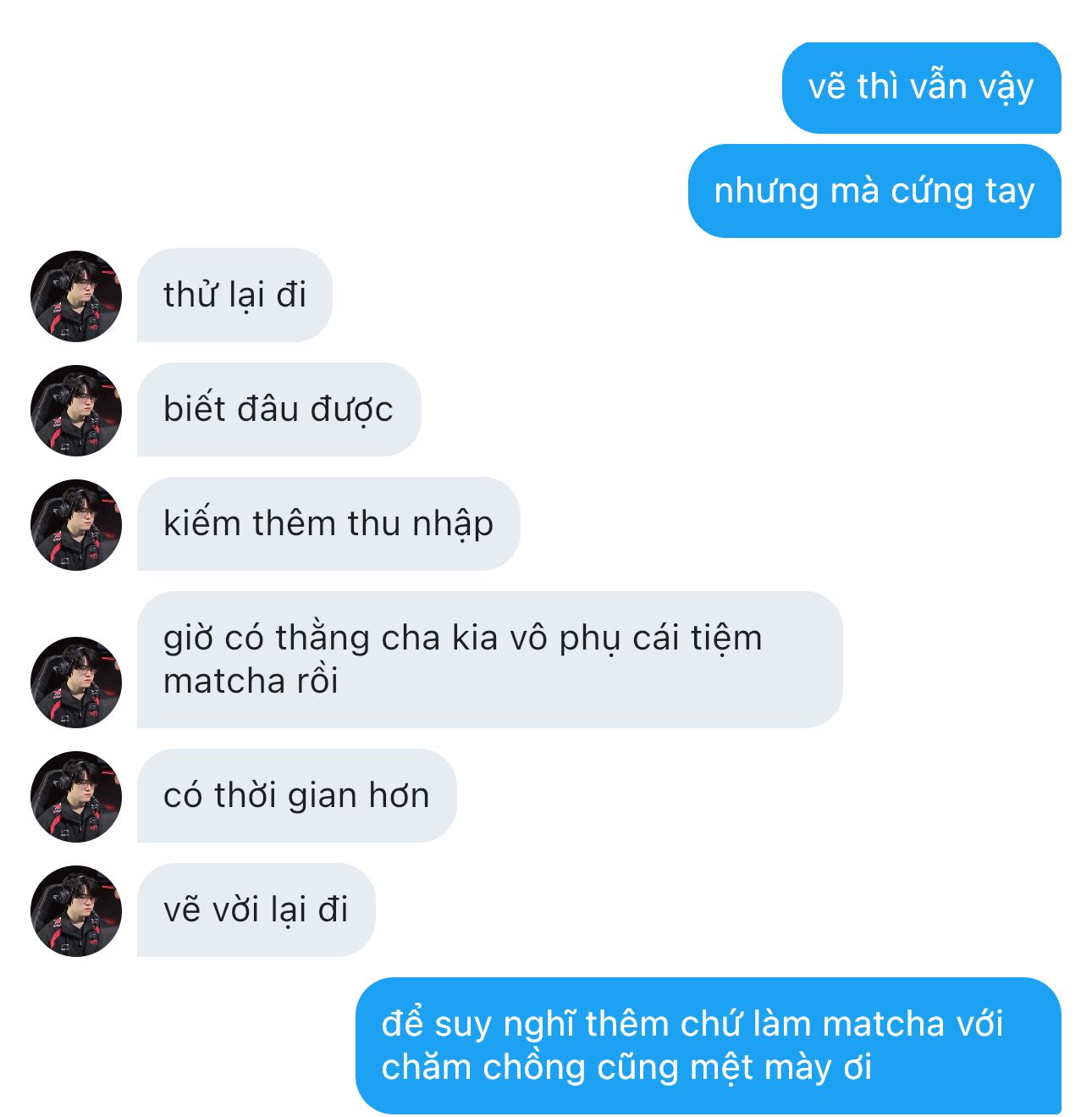The image size is (1092, 1117).
Task: Tap the "vẽ thì vẫn vậy" message bubble
Action: click(921, 87)
